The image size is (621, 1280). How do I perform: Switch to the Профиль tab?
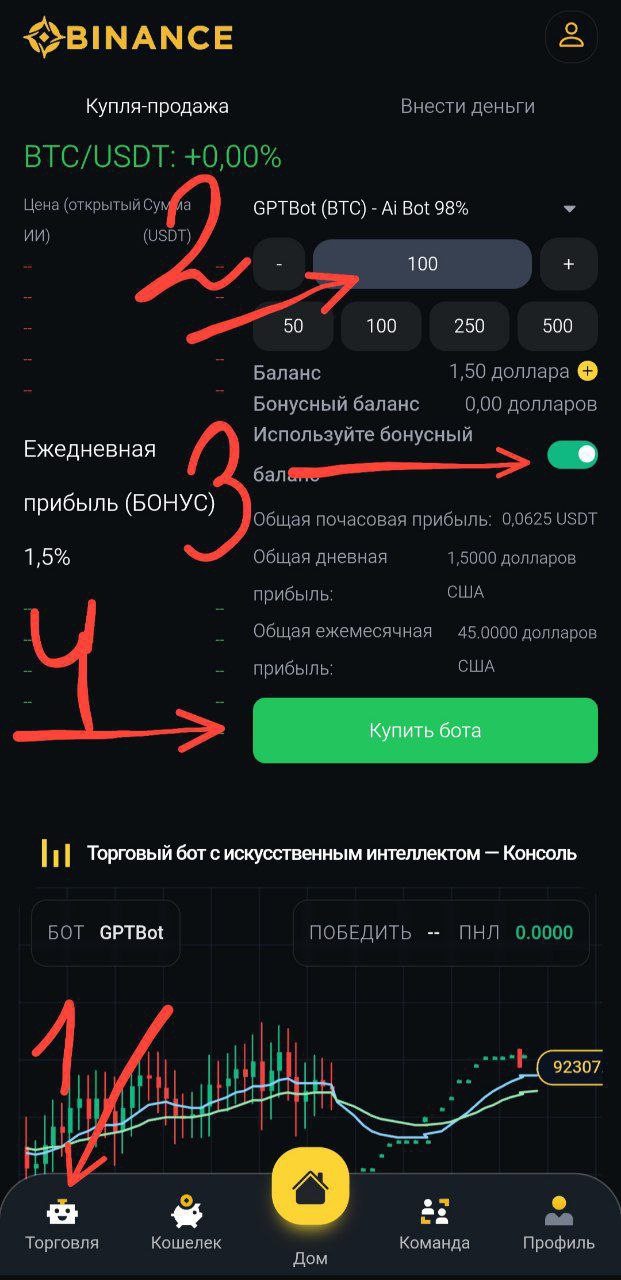[x=558, y=1225]
